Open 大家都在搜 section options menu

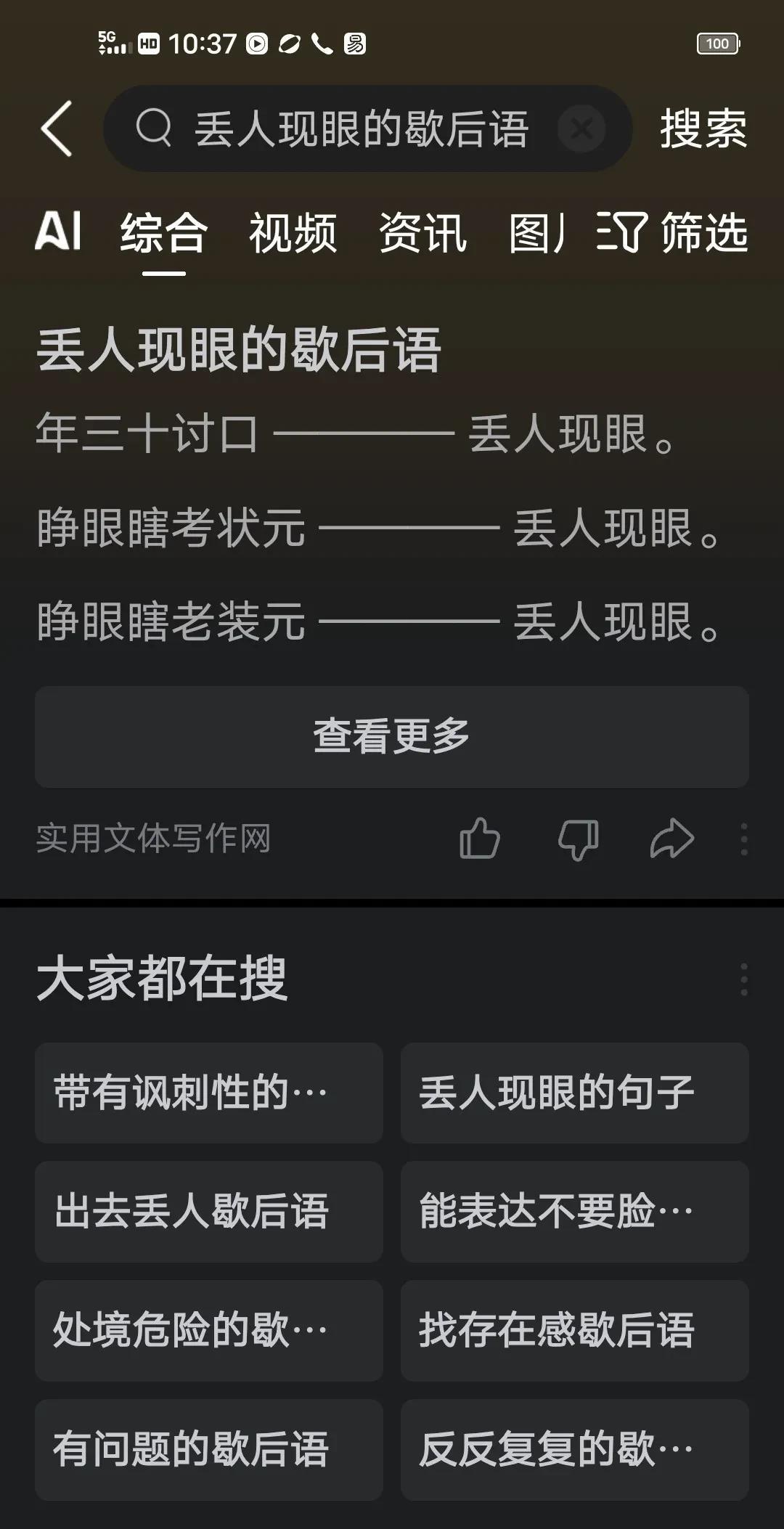[744, 979]
